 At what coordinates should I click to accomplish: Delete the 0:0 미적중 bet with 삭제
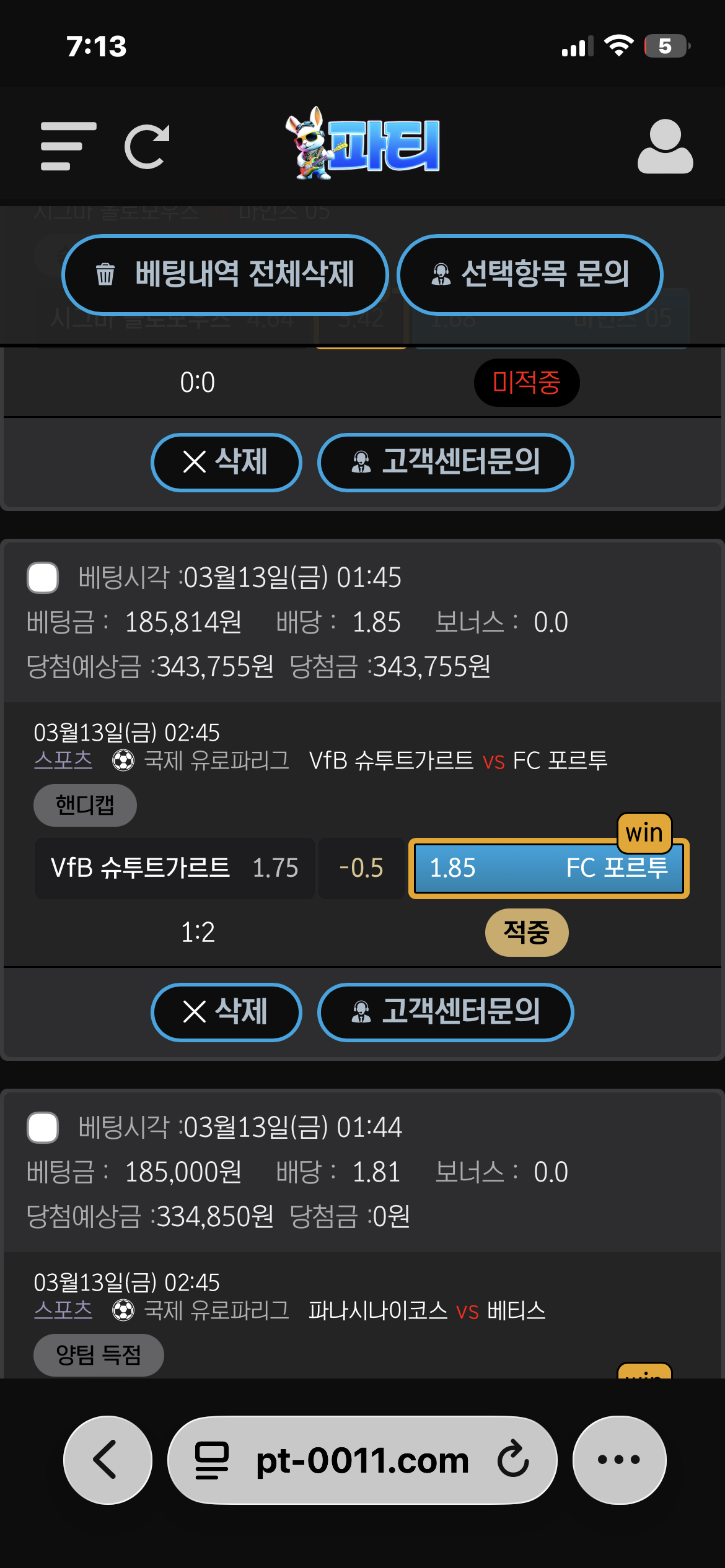(x=226, y=462)
